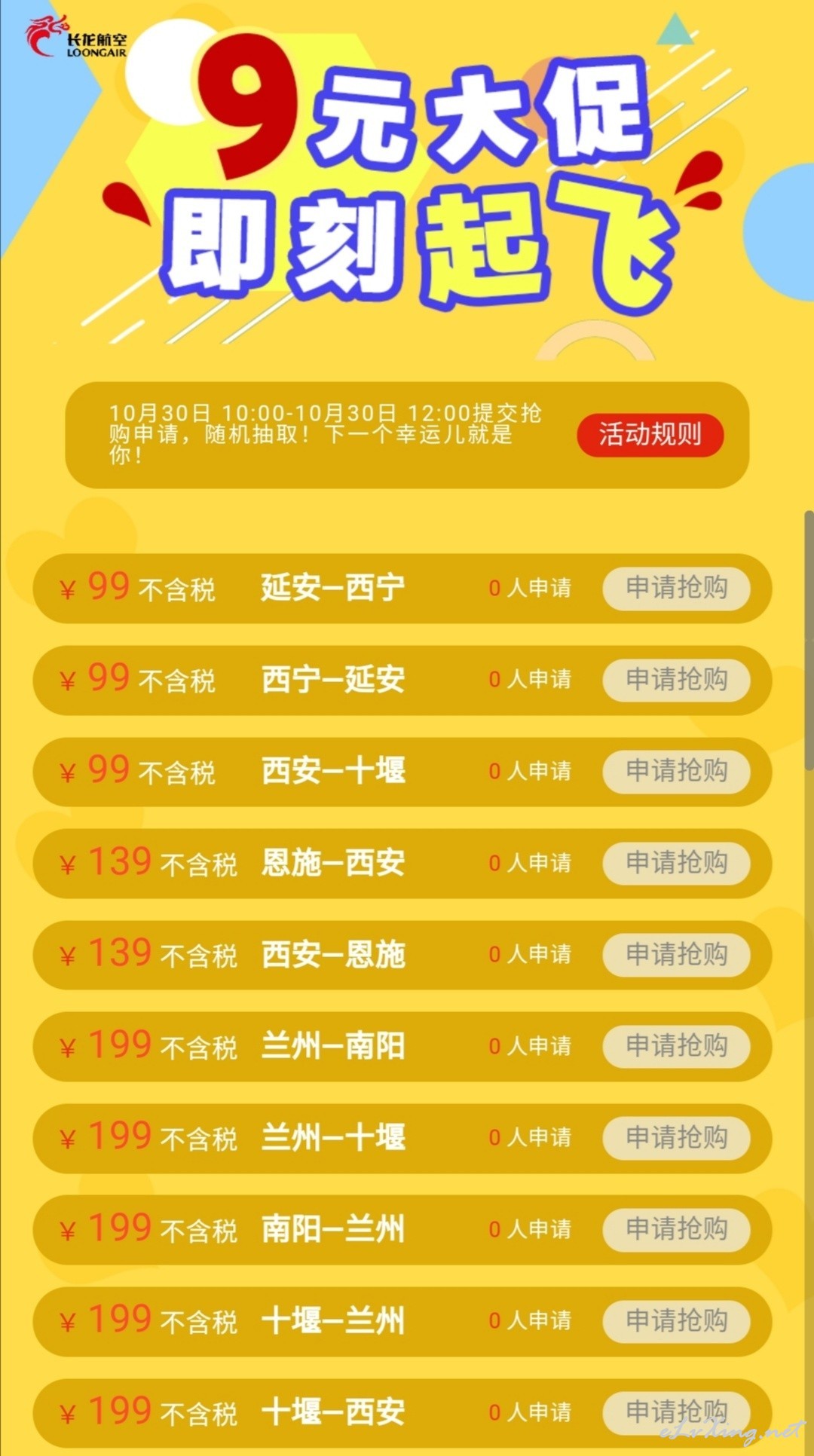Apply for the 南阳–兰州 flight deal

pos(676,1229)
